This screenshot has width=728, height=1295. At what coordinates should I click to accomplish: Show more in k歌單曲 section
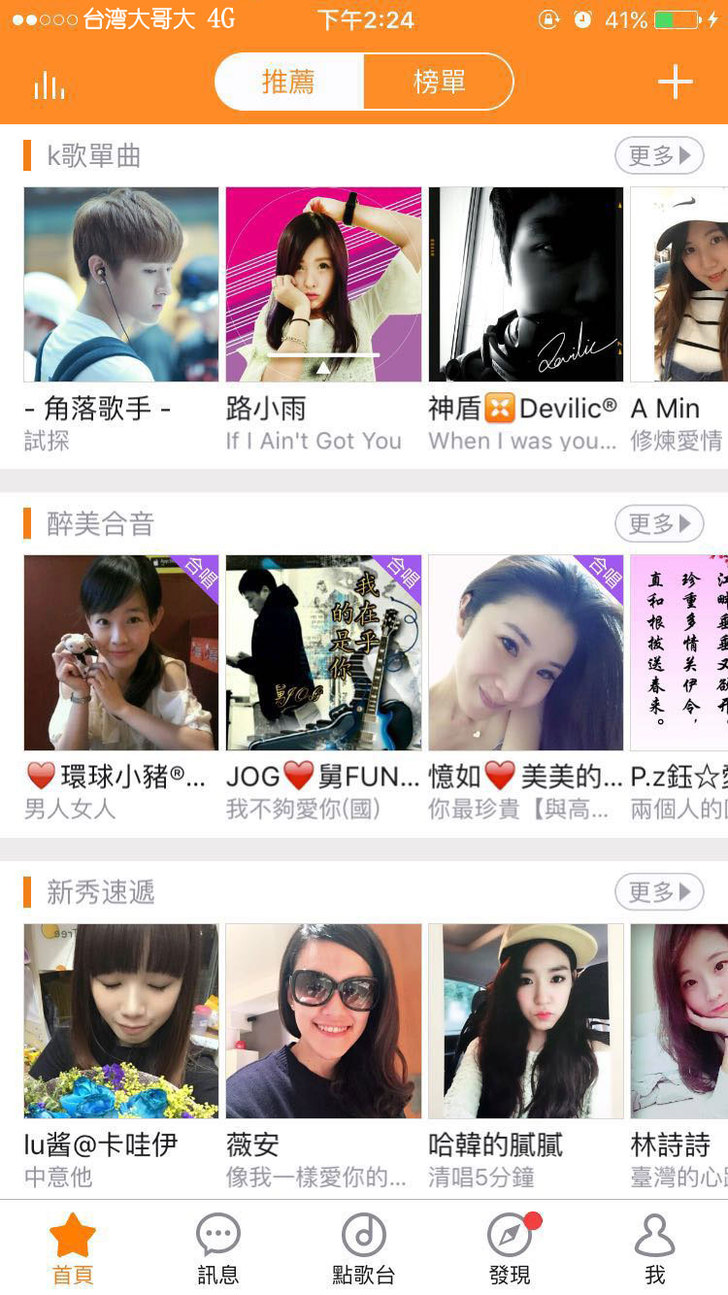[x=659, y=156]
